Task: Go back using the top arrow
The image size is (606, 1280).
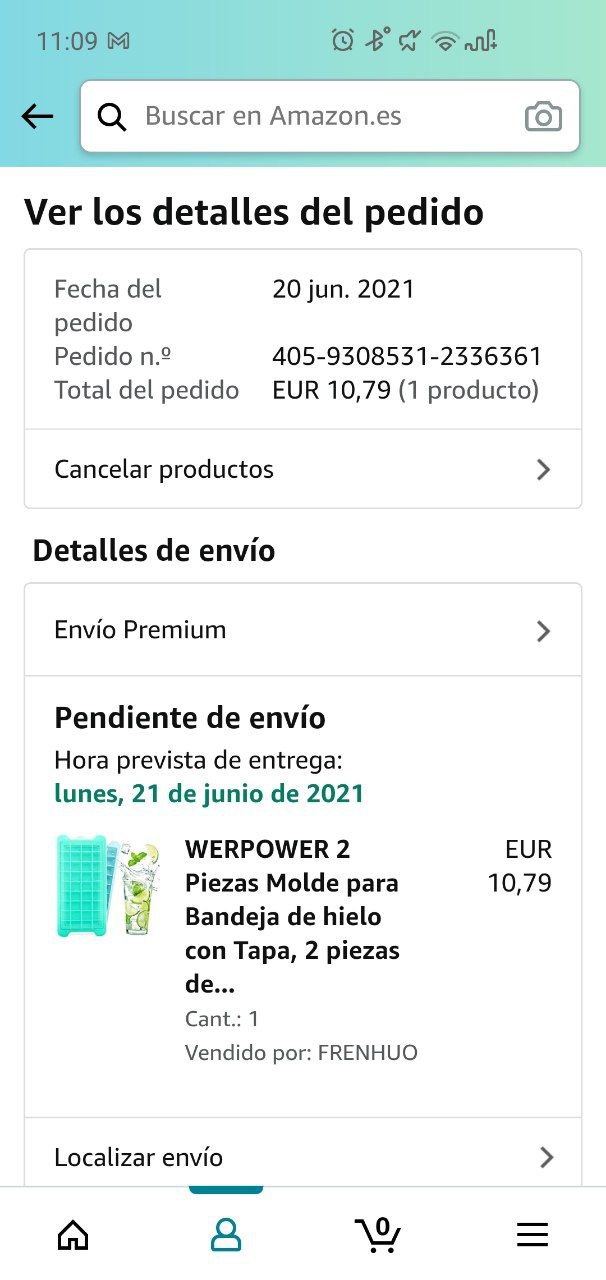Action: click(x=38, y=117)
